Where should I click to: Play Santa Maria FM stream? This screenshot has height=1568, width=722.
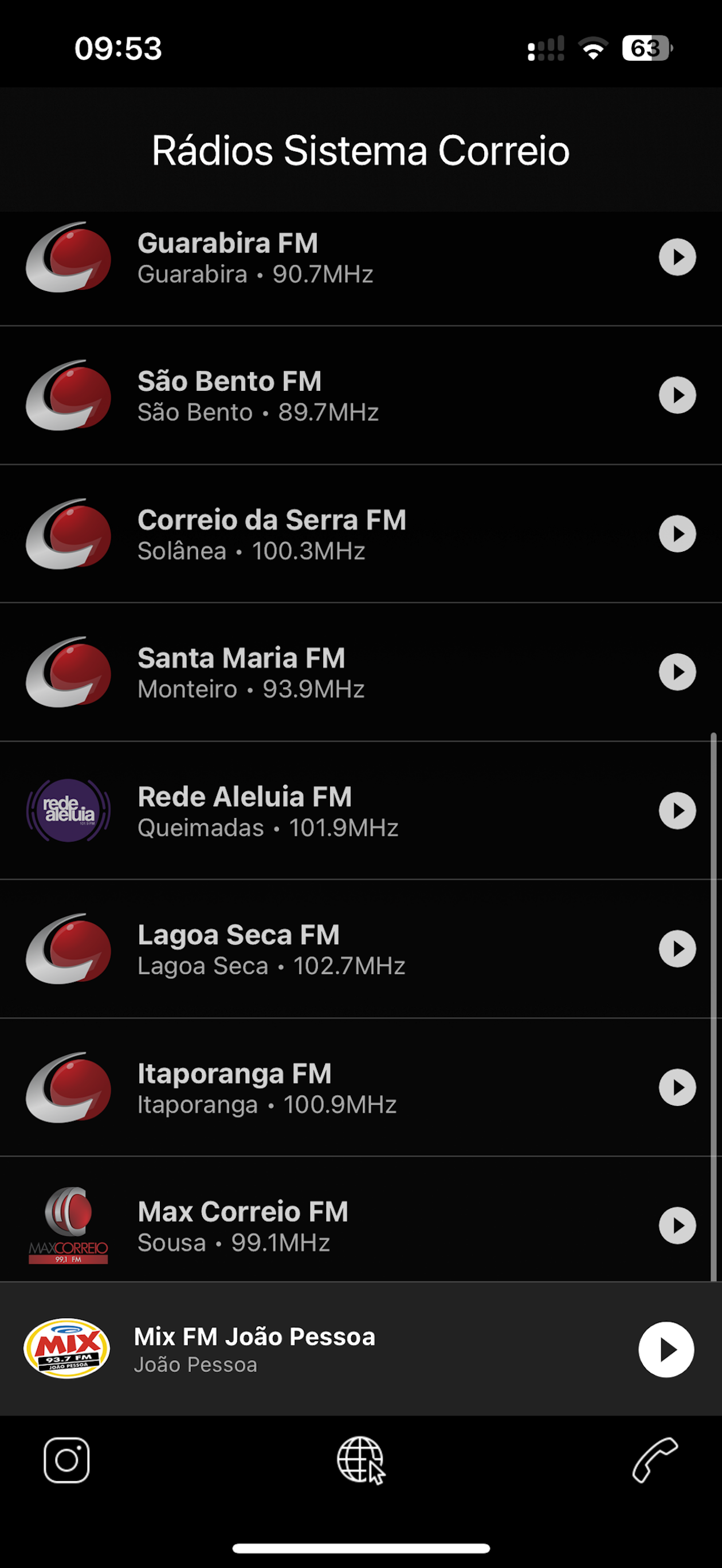tap(677, 672)
